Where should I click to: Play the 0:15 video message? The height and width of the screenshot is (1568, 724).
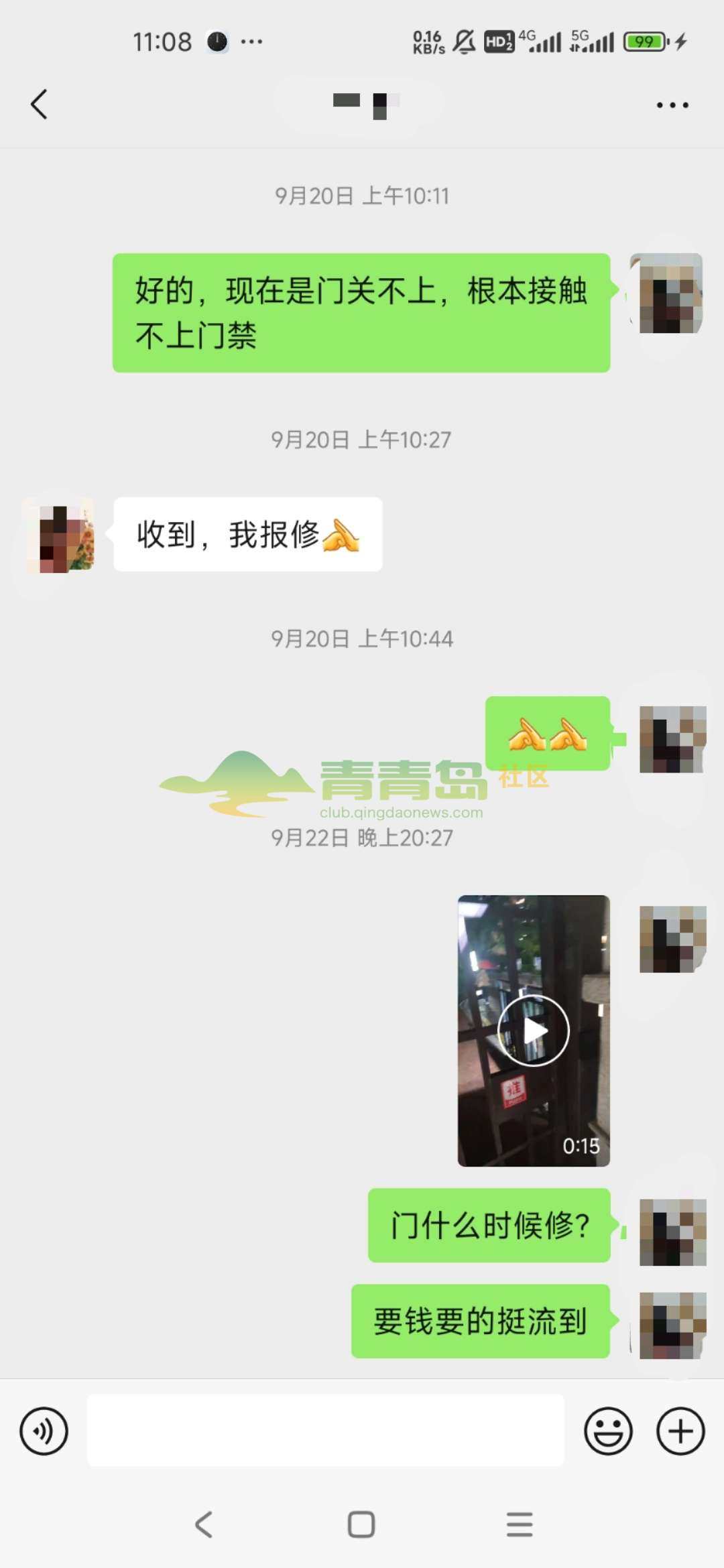pyautogui.click(x=534, y=1031)
